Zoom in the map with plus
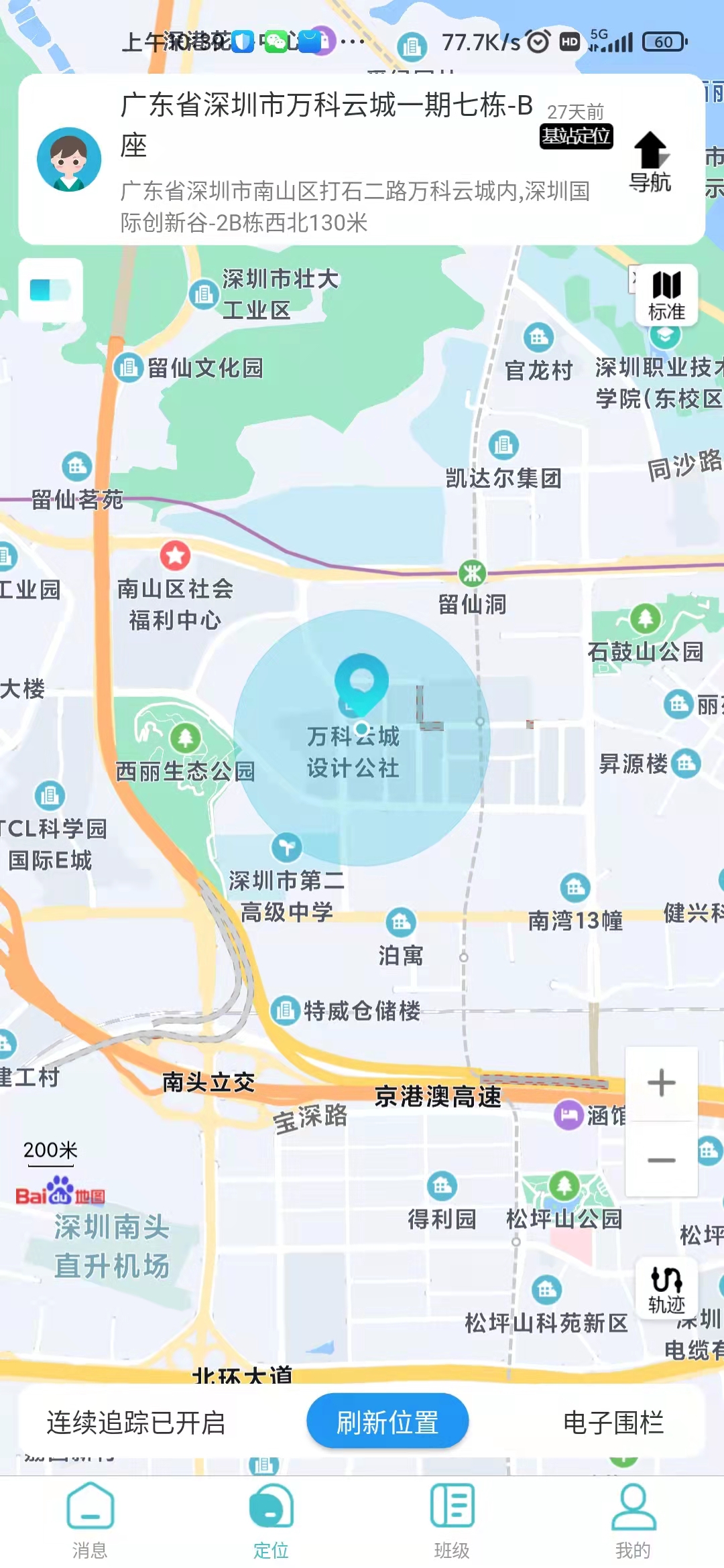This screenshot has height=1568, width=724. tap(661, 1084)
